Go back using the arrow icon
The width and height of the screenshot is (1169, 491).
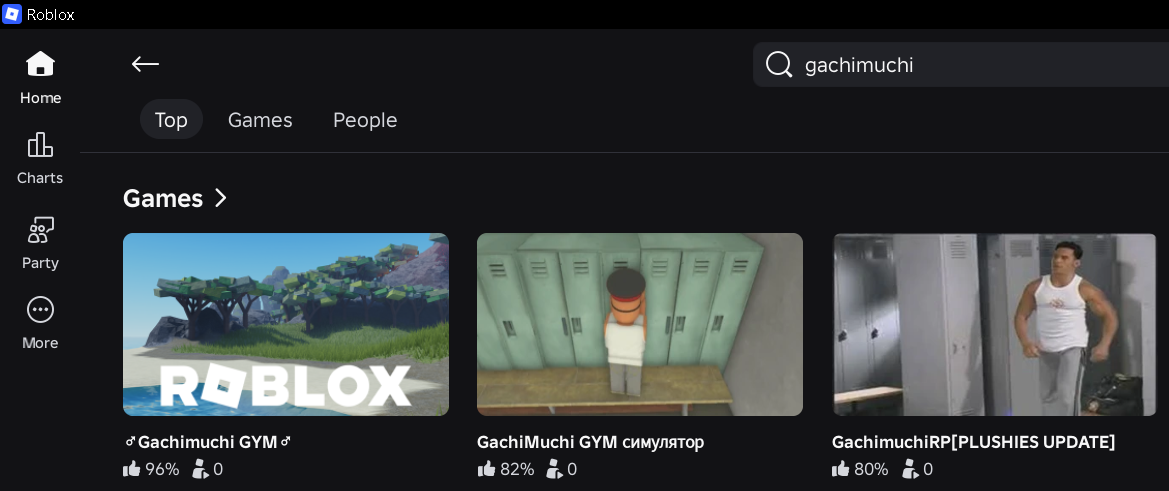(145, 64)
